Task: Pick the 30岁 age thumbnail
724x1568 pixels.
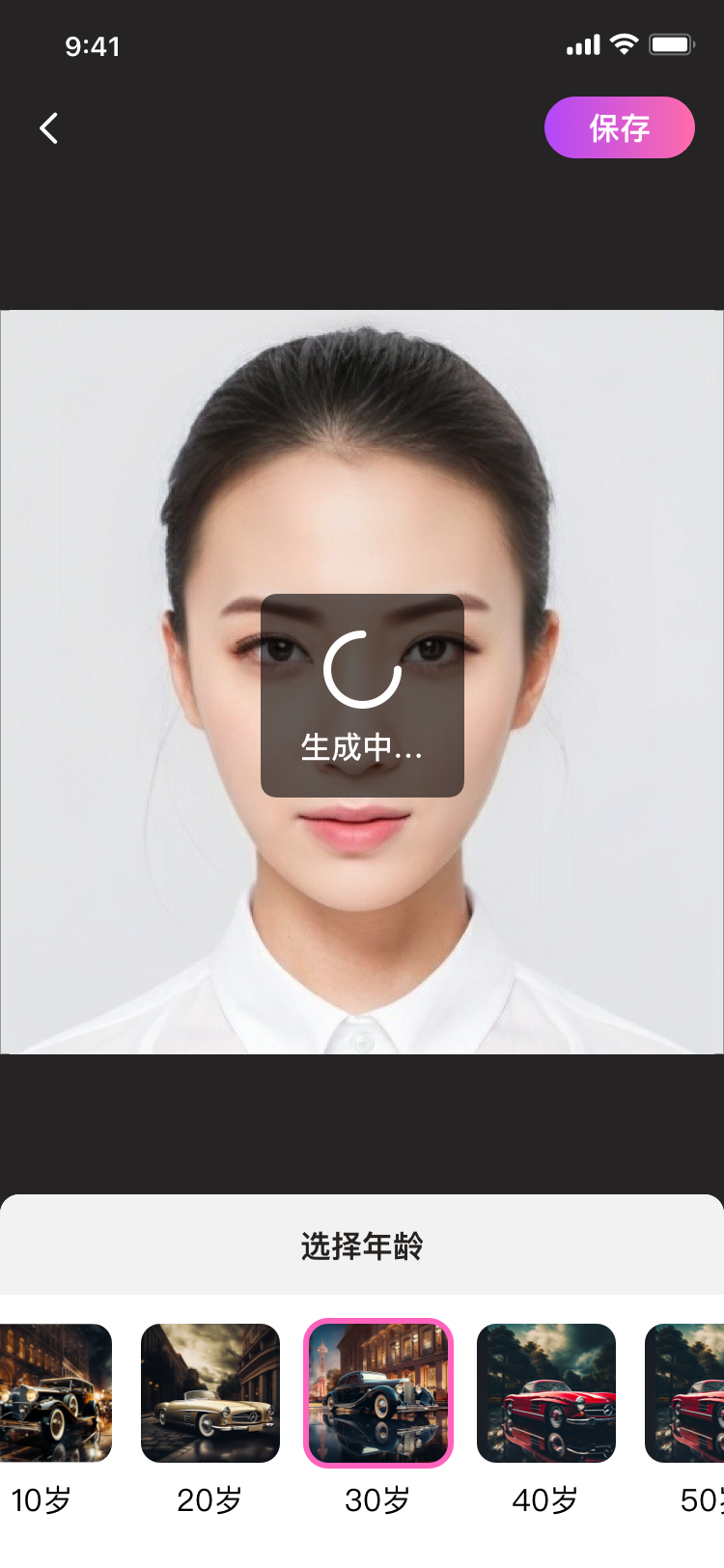Action: click(x=378, y=1392)
